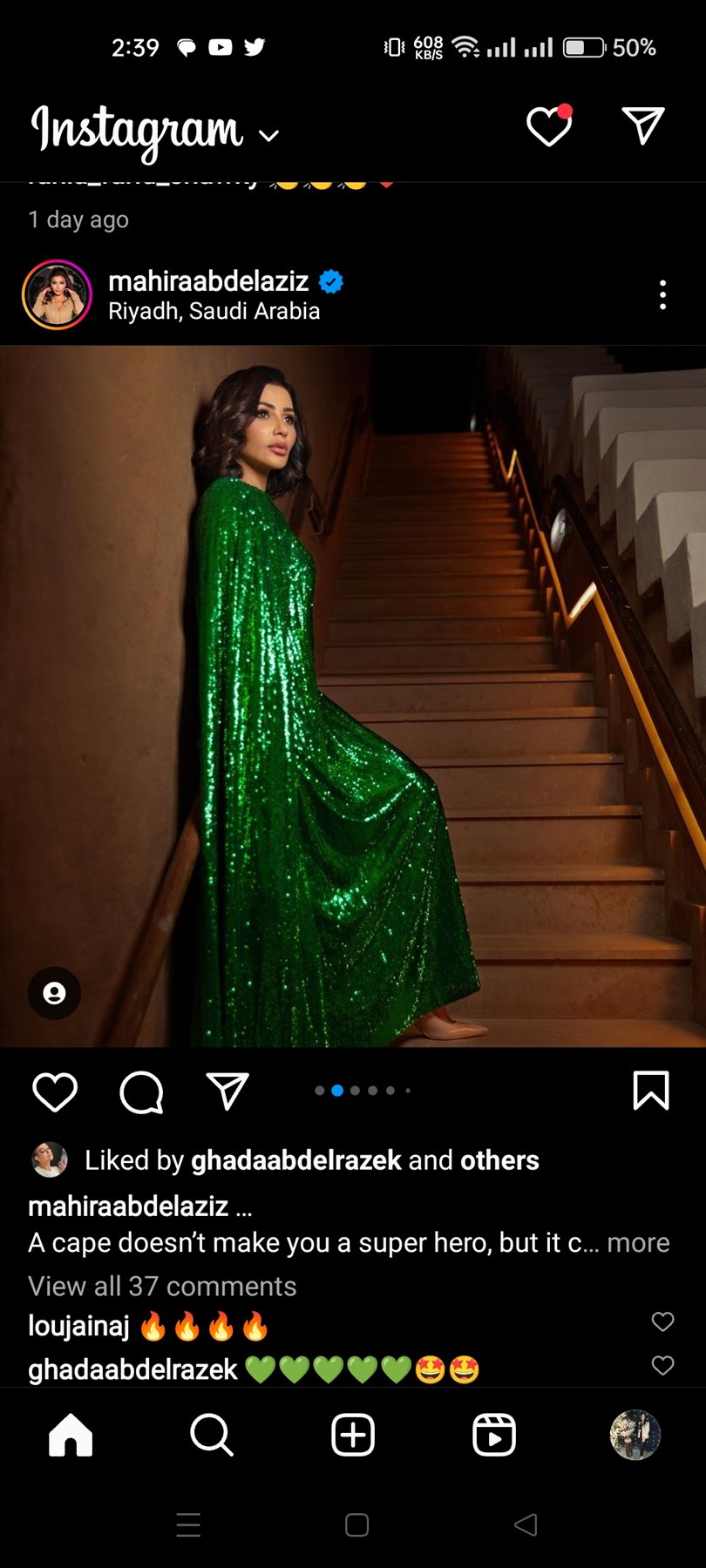Open ghadaabdelrazek's profile from likes

tap(295, 1160)
